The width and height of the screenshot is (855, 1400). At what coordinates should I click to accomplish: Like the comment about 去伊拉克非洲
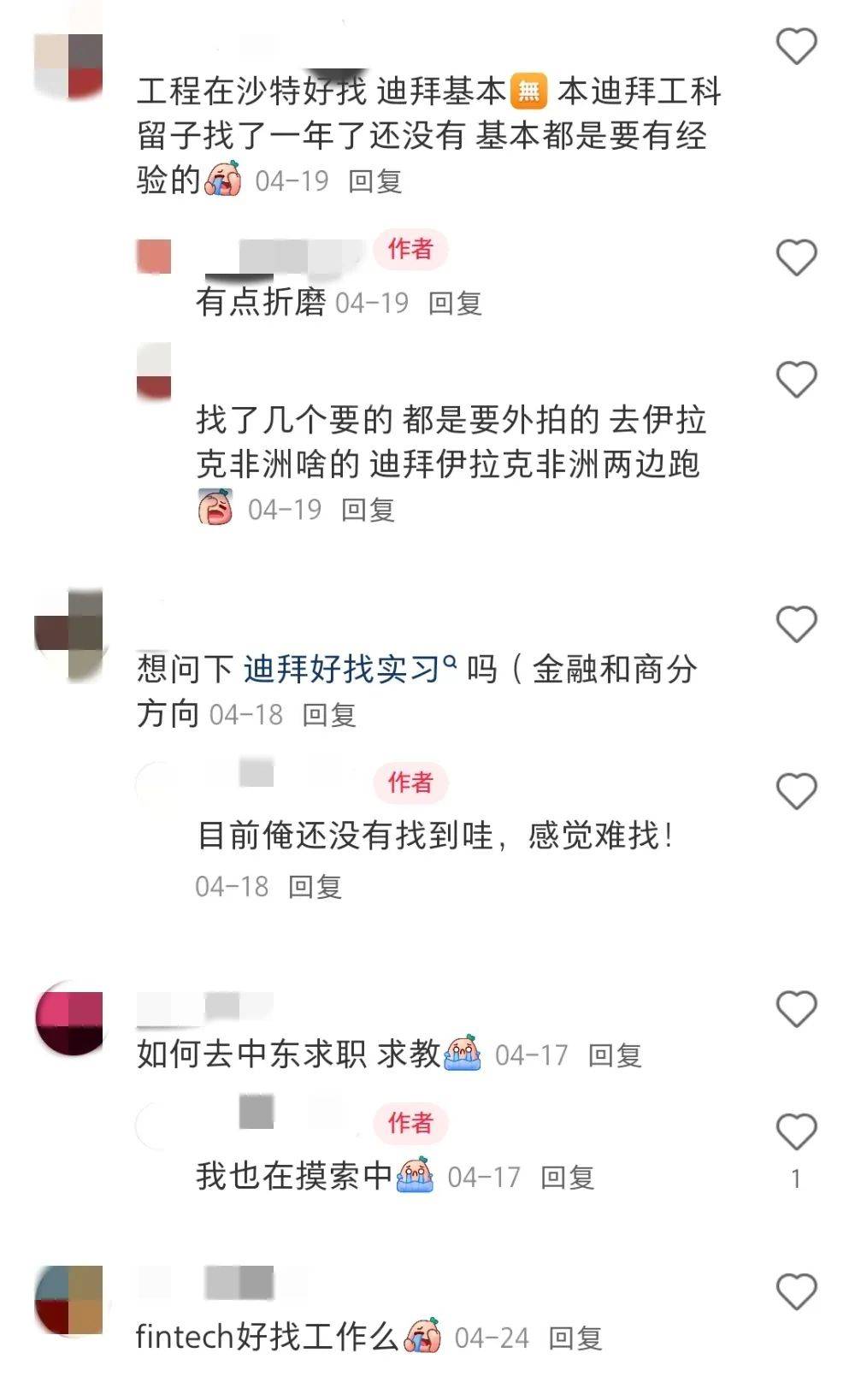tap(796, 379)
